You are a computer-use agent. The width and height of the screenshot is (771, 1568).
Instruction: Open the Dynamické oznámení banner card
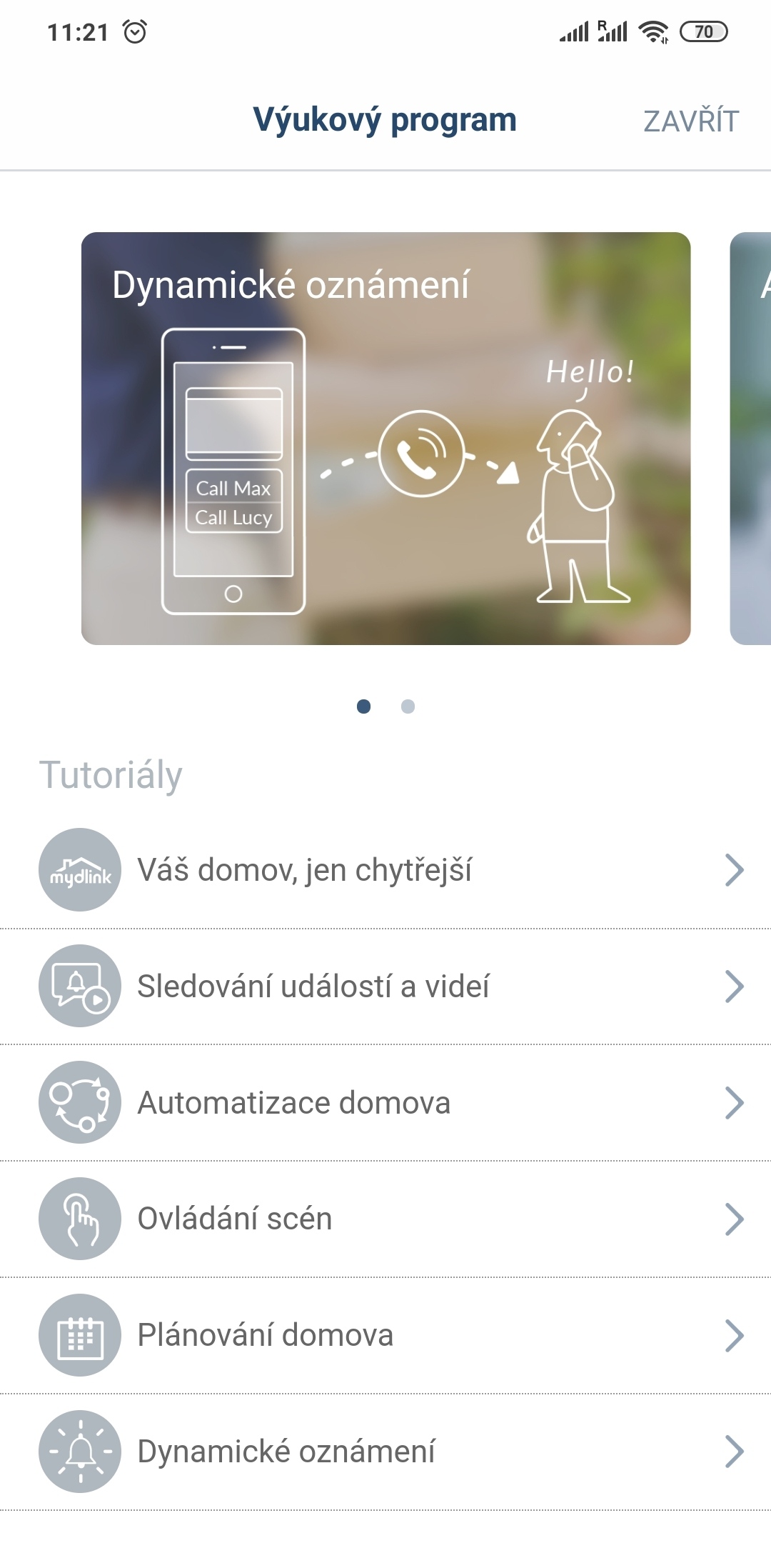click(x=385, y=438)
